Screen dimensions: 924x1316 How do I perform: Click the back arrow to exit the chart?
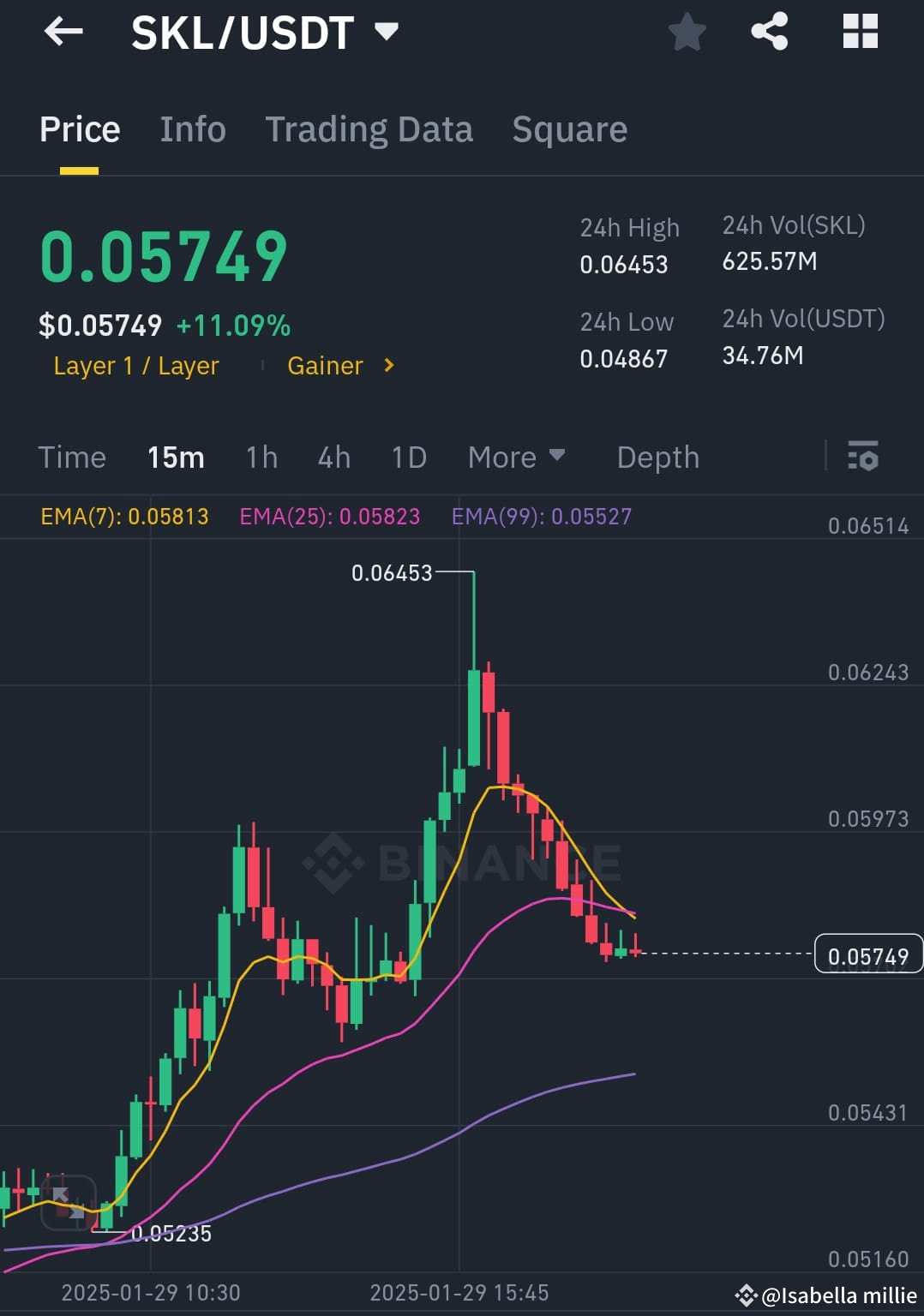coord(63,32)
